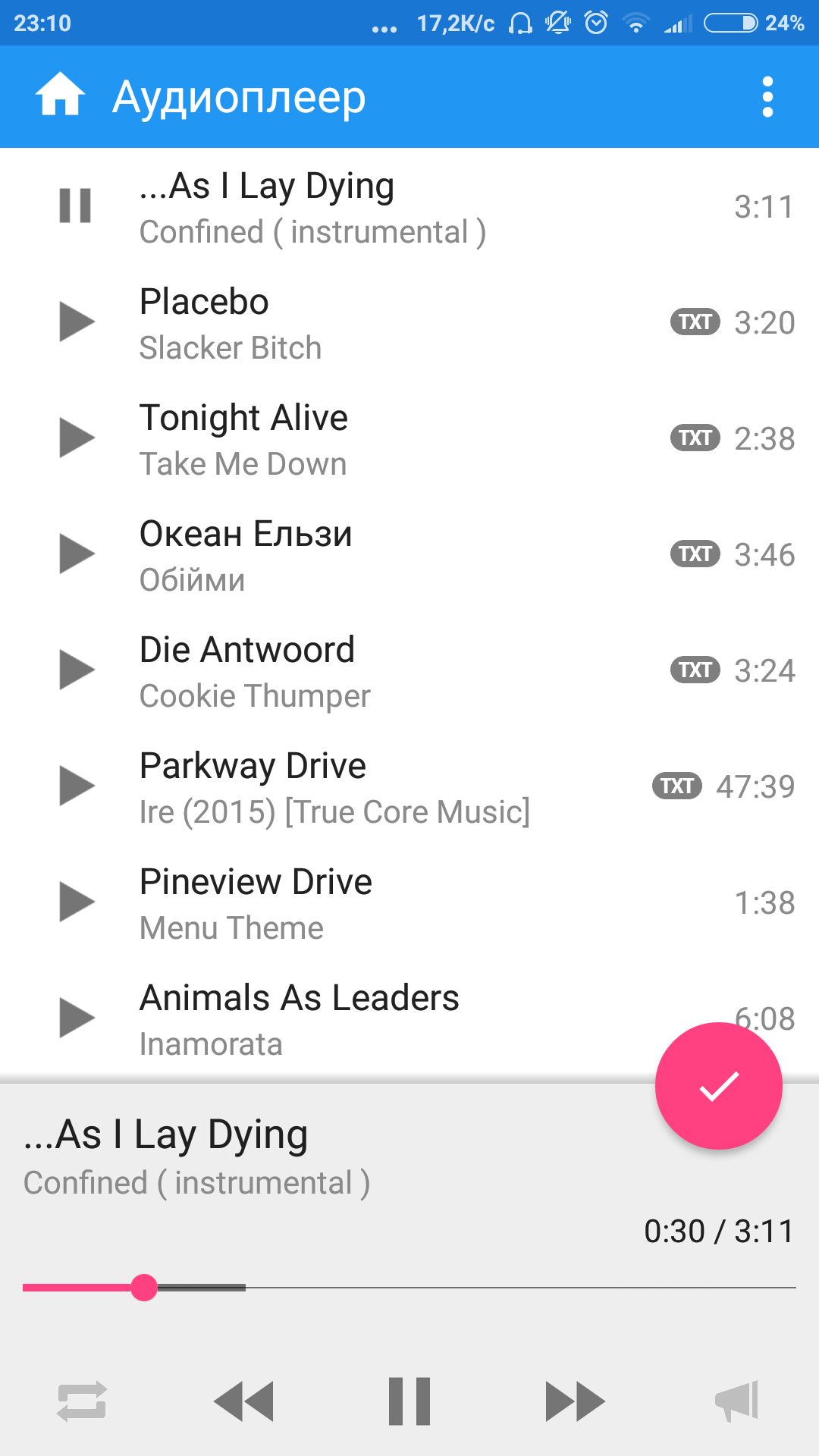
Task: Open the three-dot overflow menu
Action: tap(767, 96)
